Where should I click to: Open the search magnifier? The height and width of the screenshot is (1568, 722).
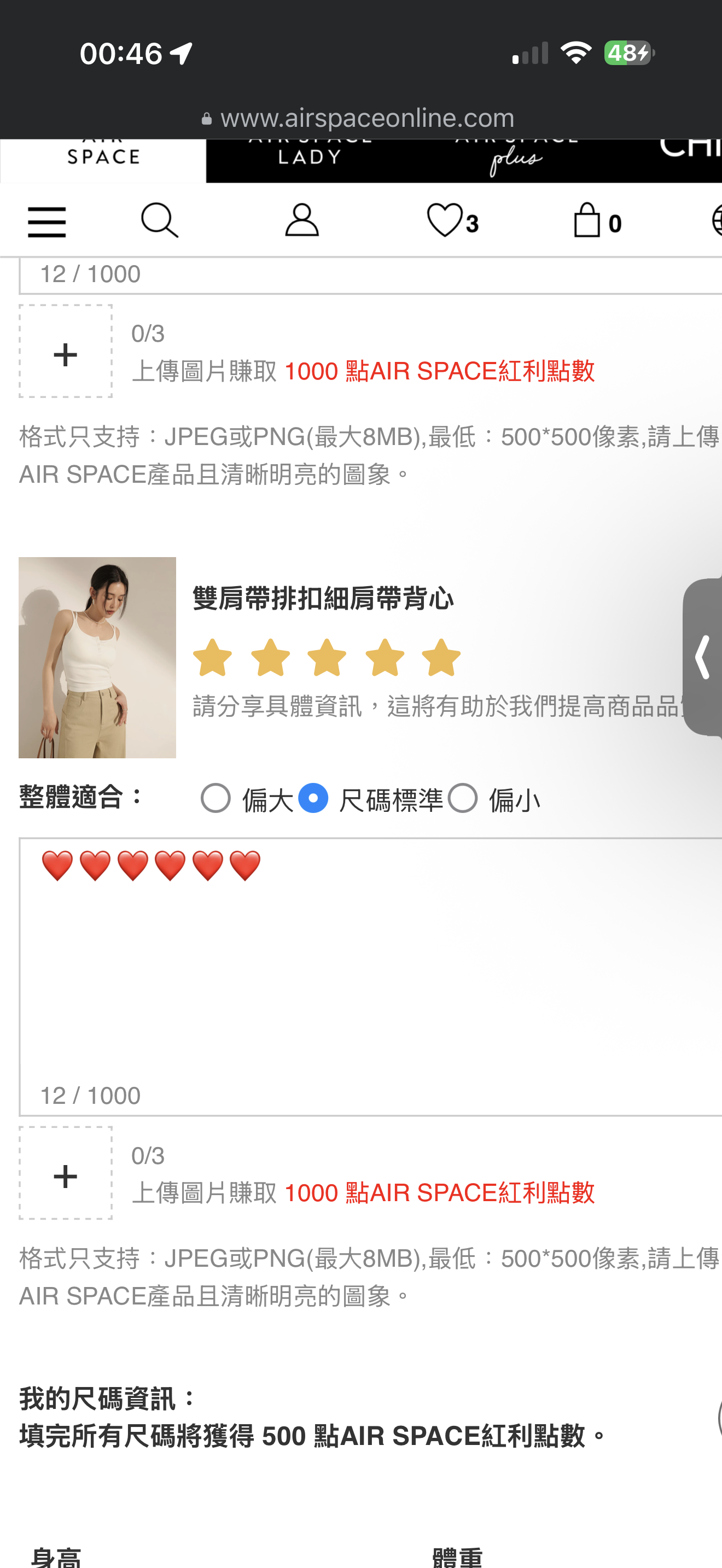tap(160, 220)
